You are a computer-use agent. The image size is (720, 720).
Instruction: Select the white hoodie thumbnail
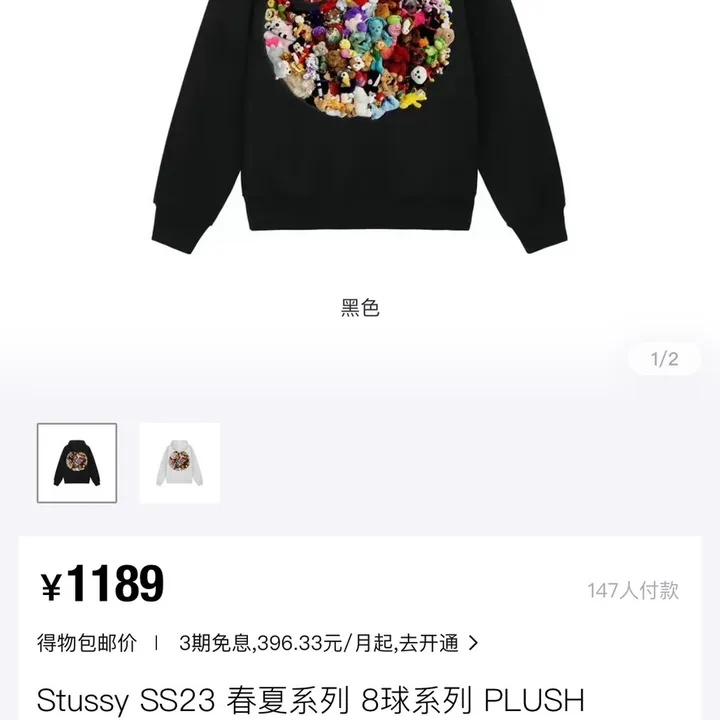point(179,462)
